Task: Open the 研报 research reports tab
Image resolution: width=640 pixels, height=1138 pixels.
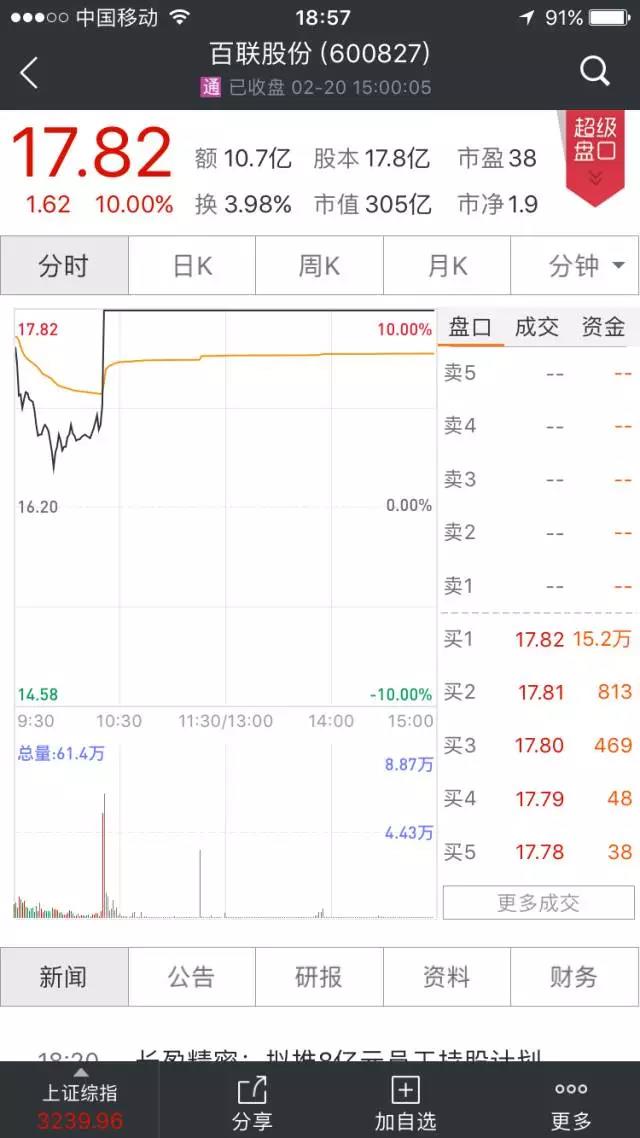Action: (319, 977)
